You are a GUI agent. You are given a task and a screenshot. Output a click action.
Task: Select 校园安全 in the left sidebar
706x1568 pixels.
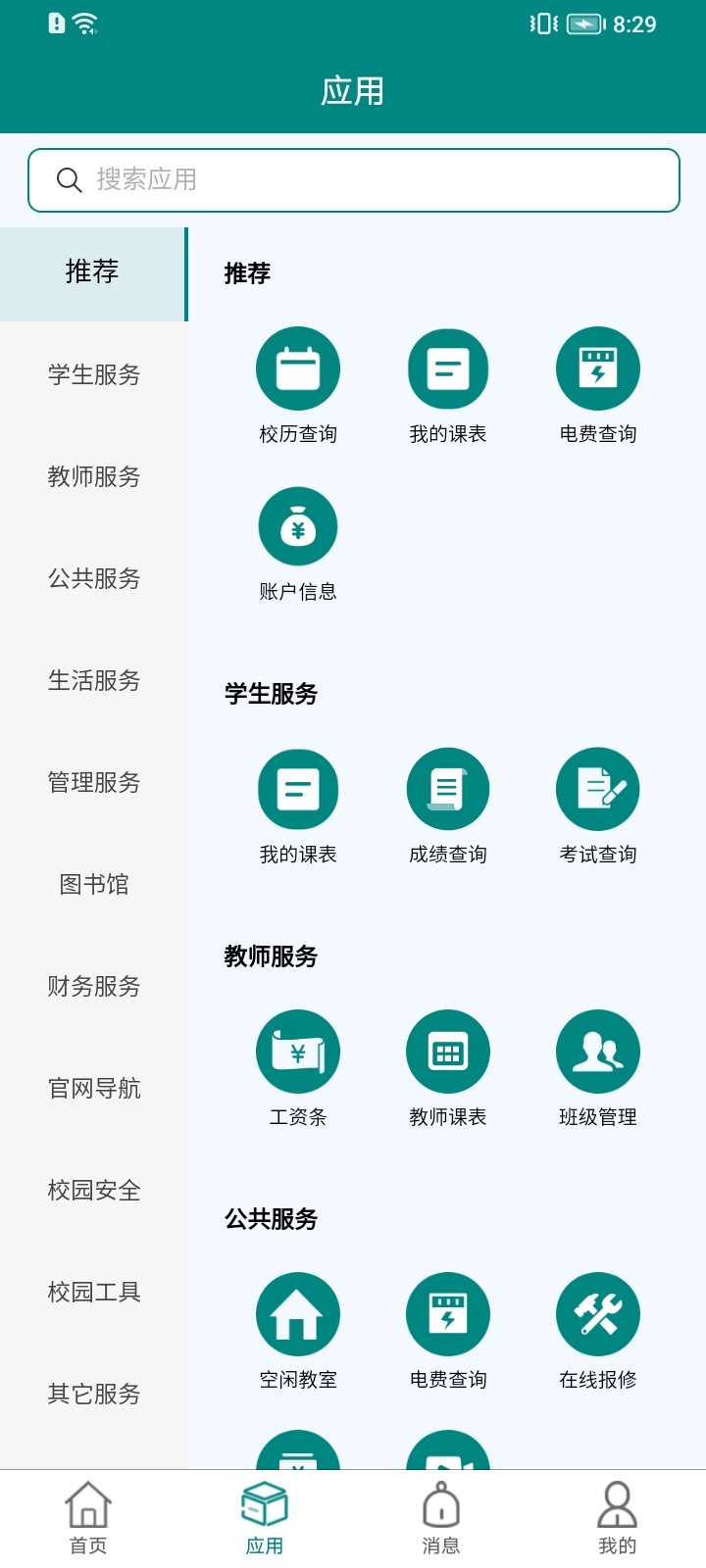93,1191
